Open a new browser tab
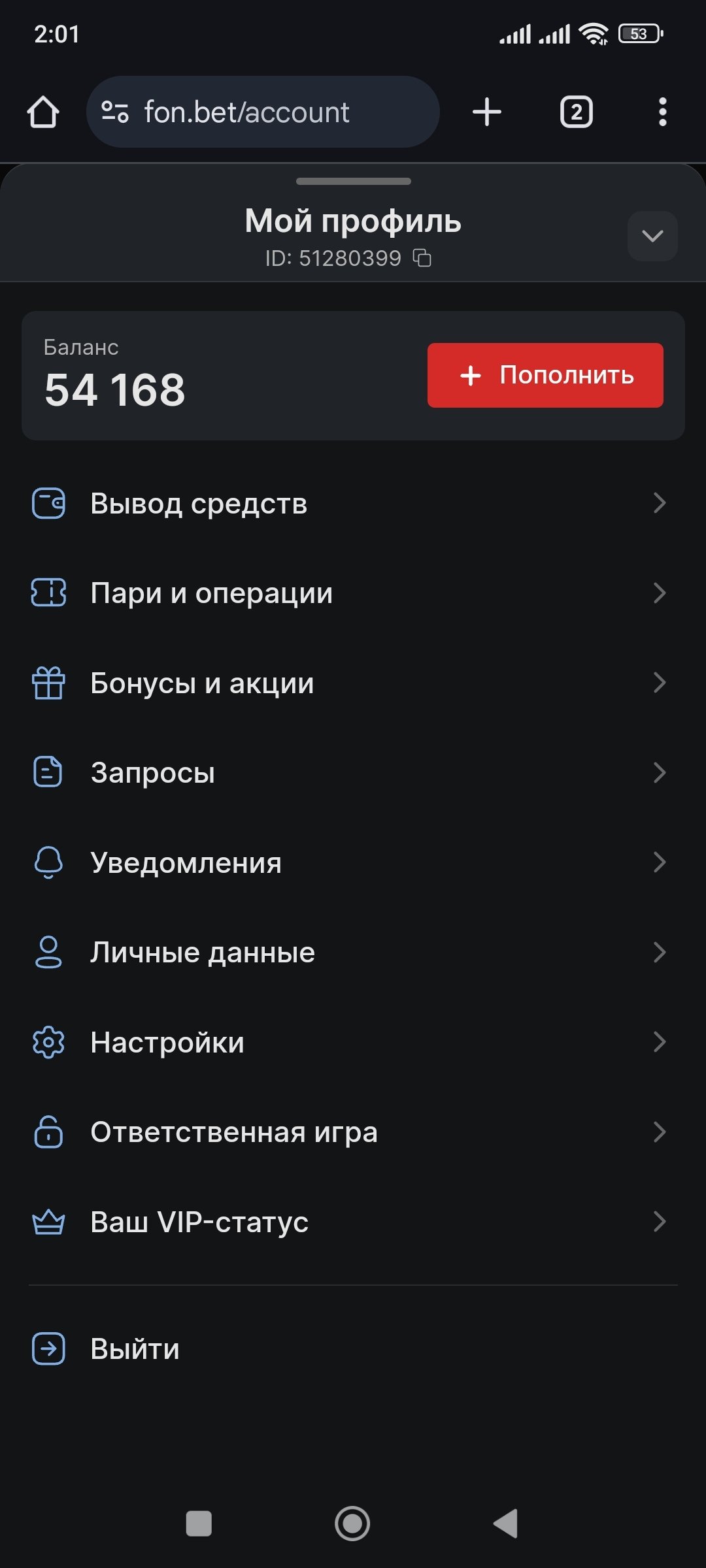The height and width of the screenshot is (1568, 706). [487, 112]
